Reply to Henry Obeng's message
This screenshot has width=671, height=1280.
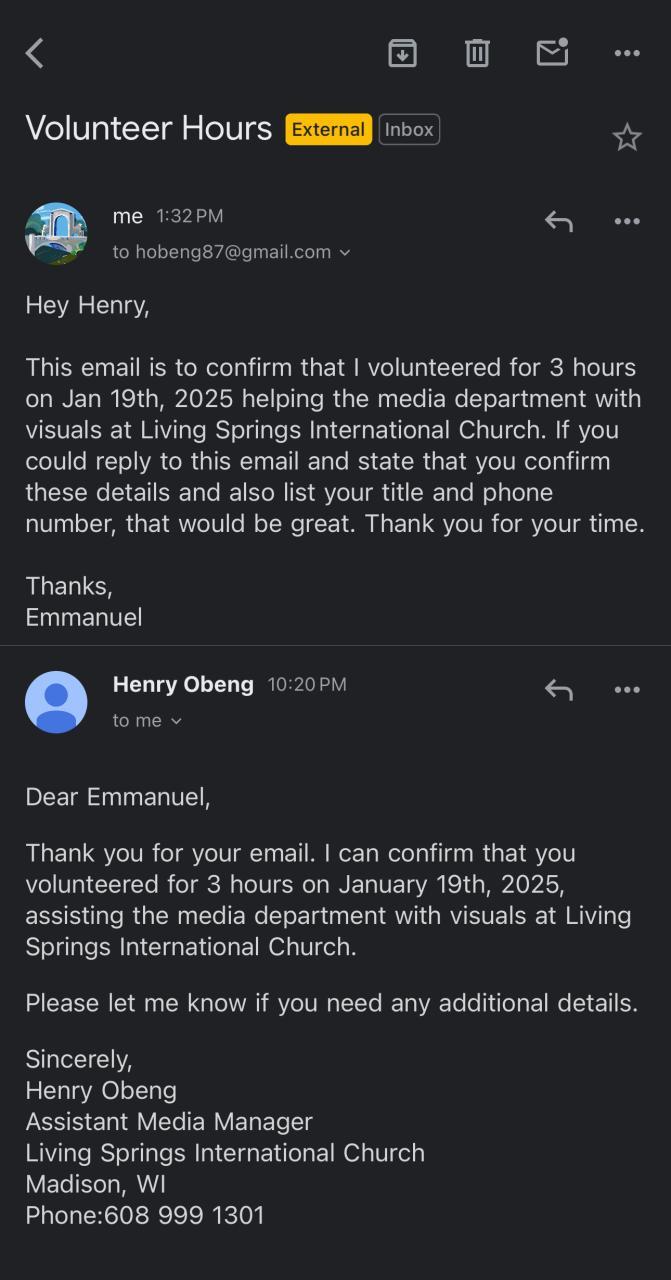(x=558, y=689)
